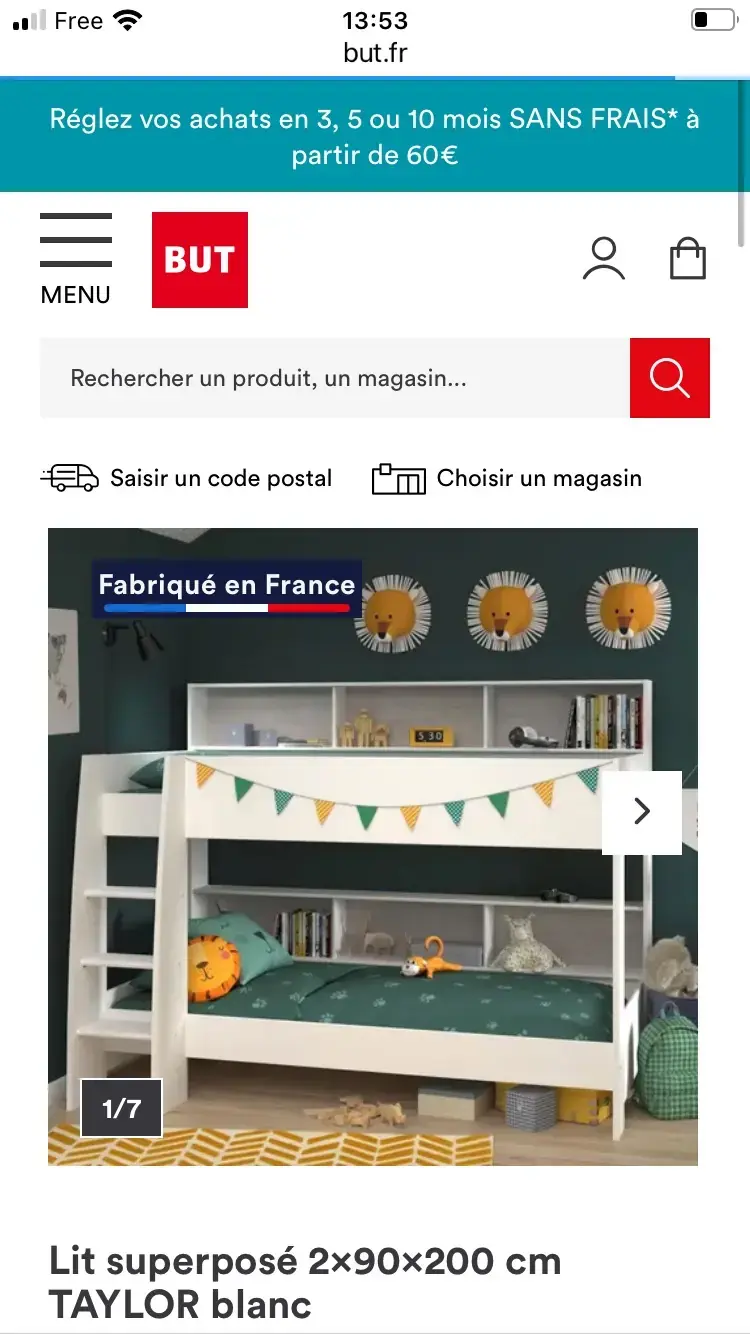This screenshot has width=750, height=1334.
Task: Tap the but.fr address bar
Action: (375, 53)
